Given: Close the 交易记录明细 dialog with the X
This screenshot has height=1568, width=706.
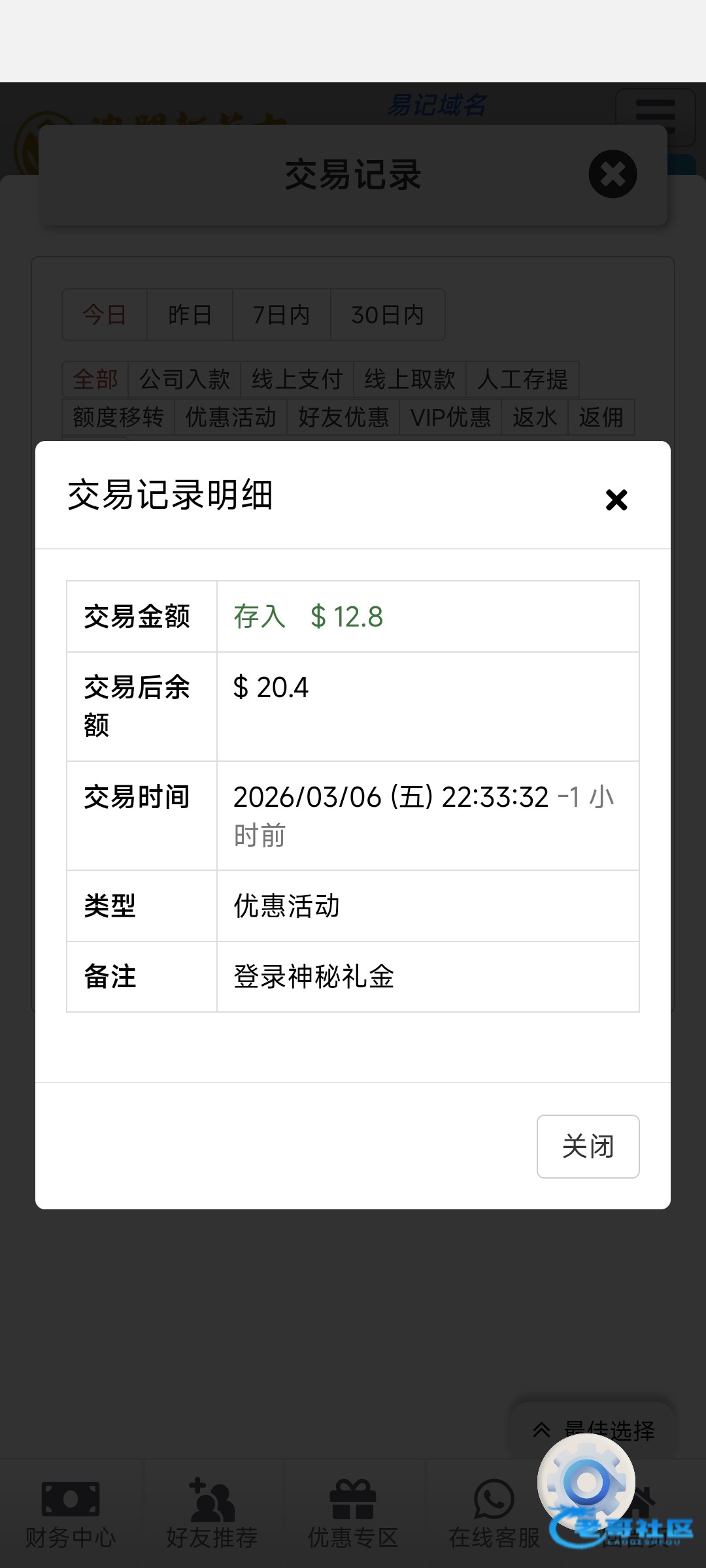Looking at the screenshot, I should (x=616, y=500).
